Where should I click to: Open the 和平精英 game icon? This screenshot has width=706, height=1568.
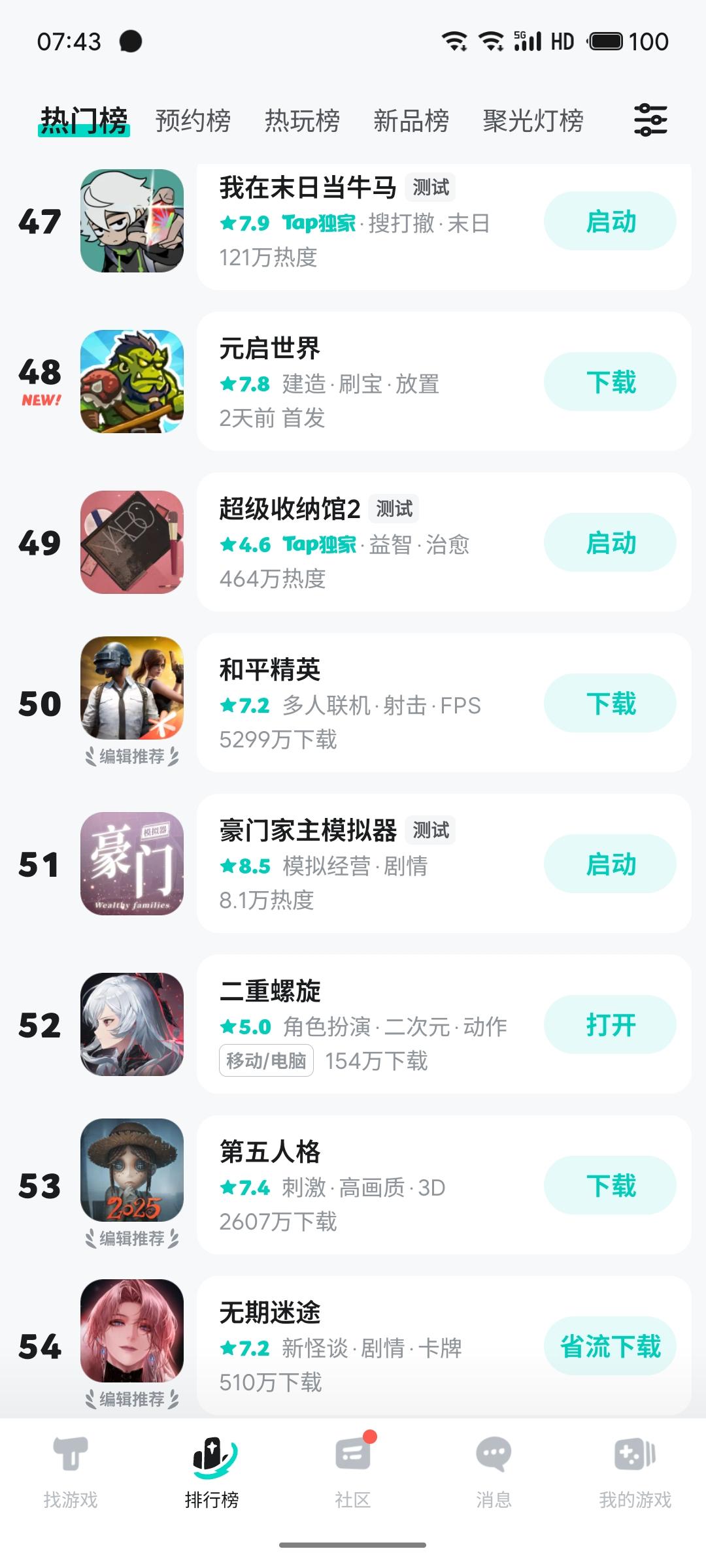click(132, 689)
